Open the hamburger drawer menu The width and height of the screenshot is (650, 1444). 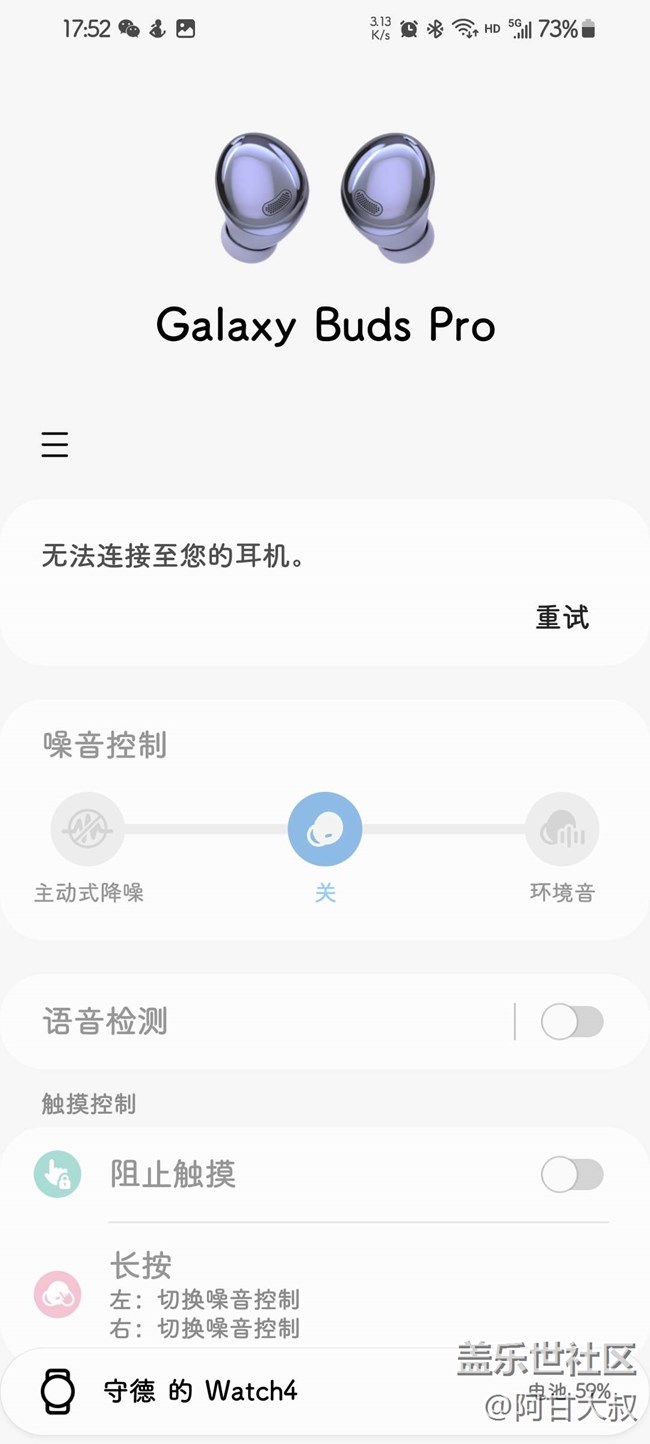tap(55, 445)
